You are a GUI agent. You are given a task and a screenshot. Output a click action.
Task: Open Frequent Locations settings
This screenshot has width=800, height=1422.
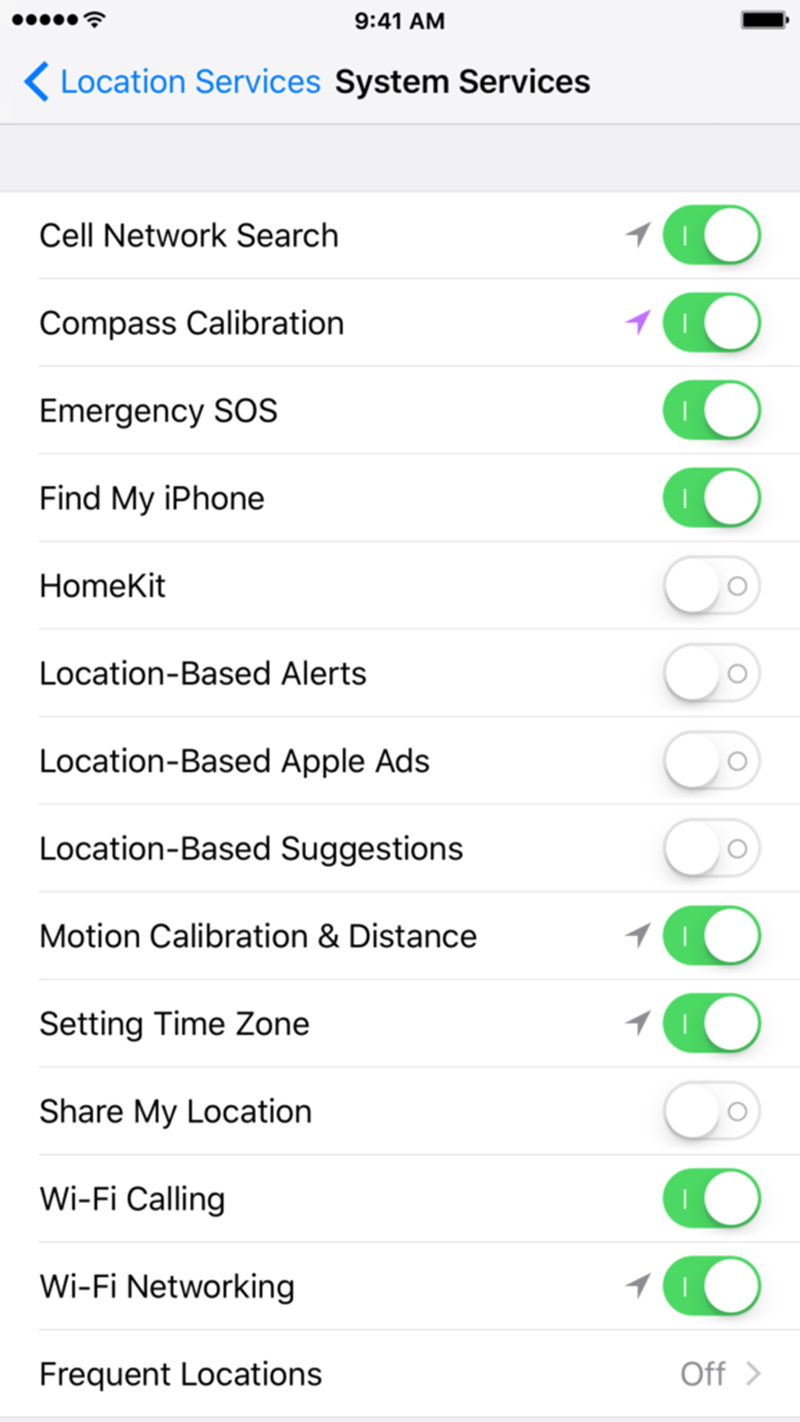[400, 1374]
